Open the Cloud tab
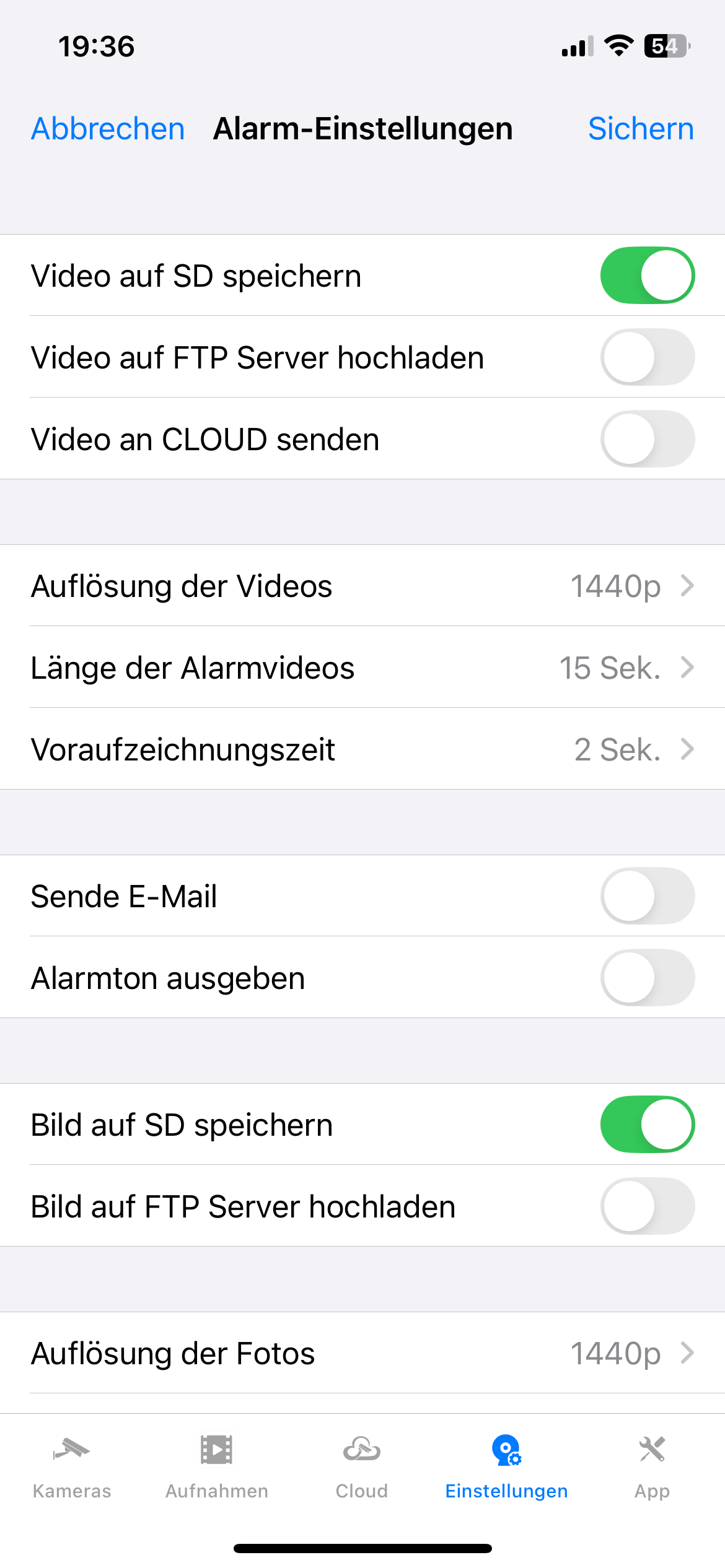 (362, 1466)
